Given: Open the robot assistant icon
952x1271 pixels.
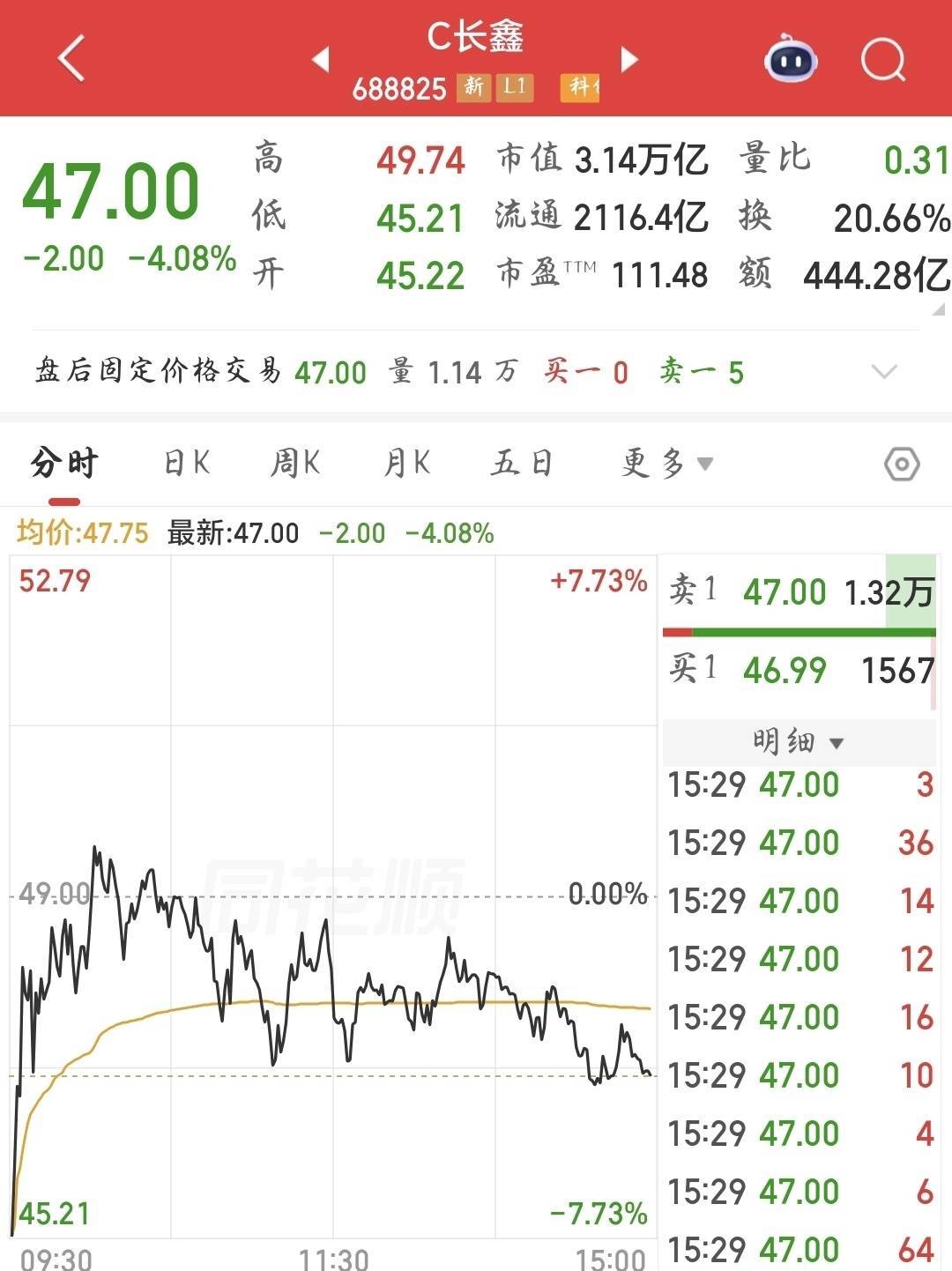Looking at the screenshot, I should (790, 59).
